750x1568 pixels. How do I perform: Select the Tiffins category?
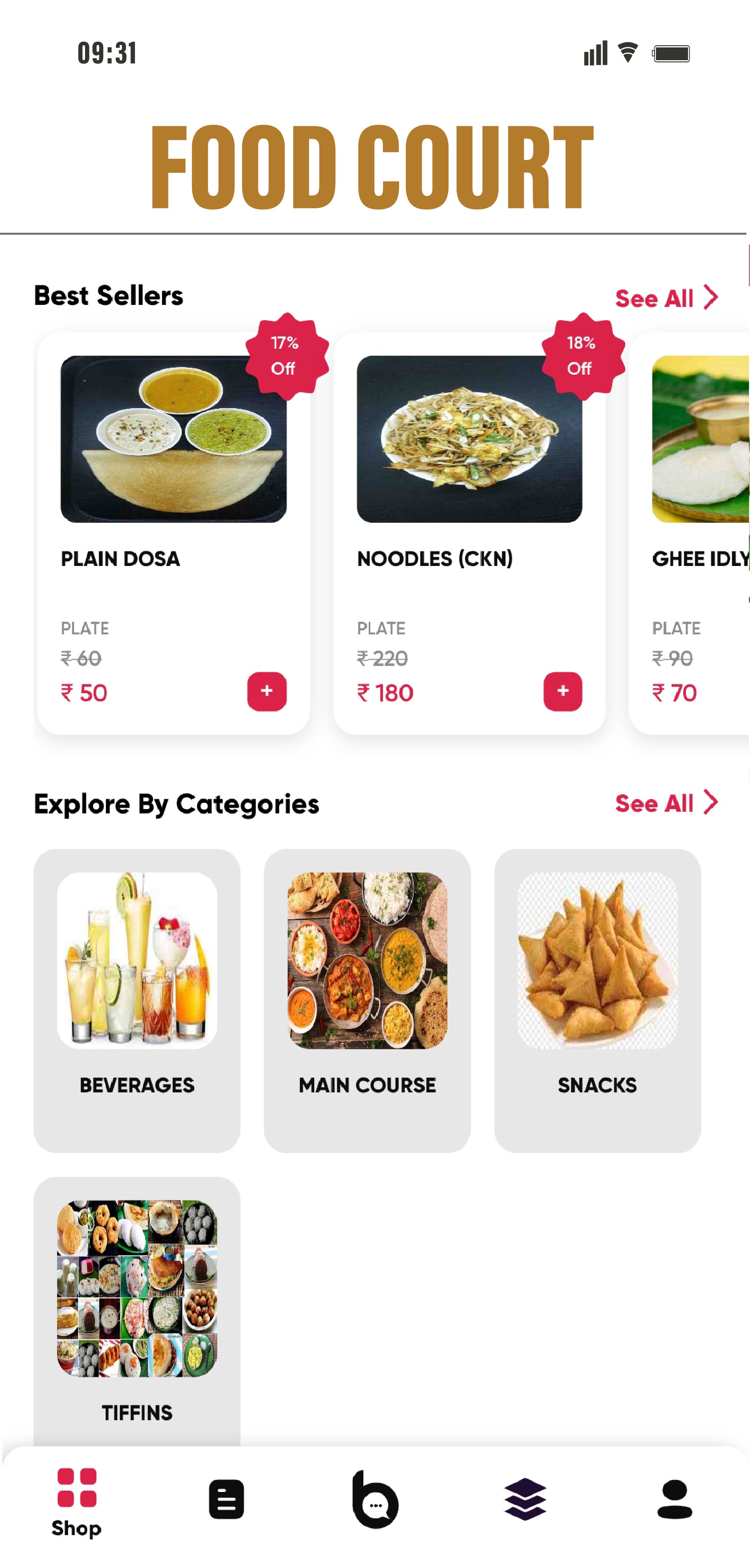[137, 1309]
